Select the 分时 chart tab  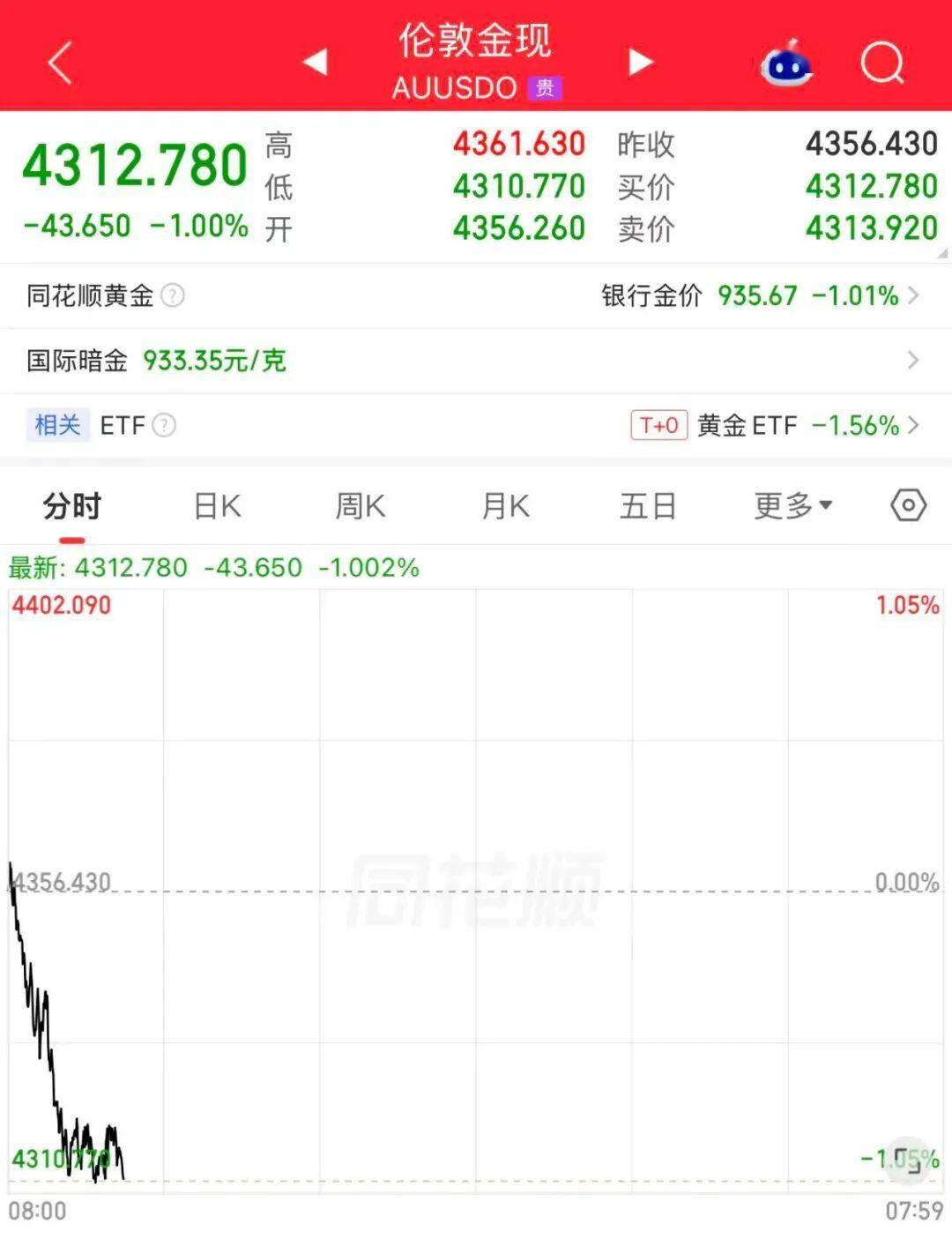point(72,507)
